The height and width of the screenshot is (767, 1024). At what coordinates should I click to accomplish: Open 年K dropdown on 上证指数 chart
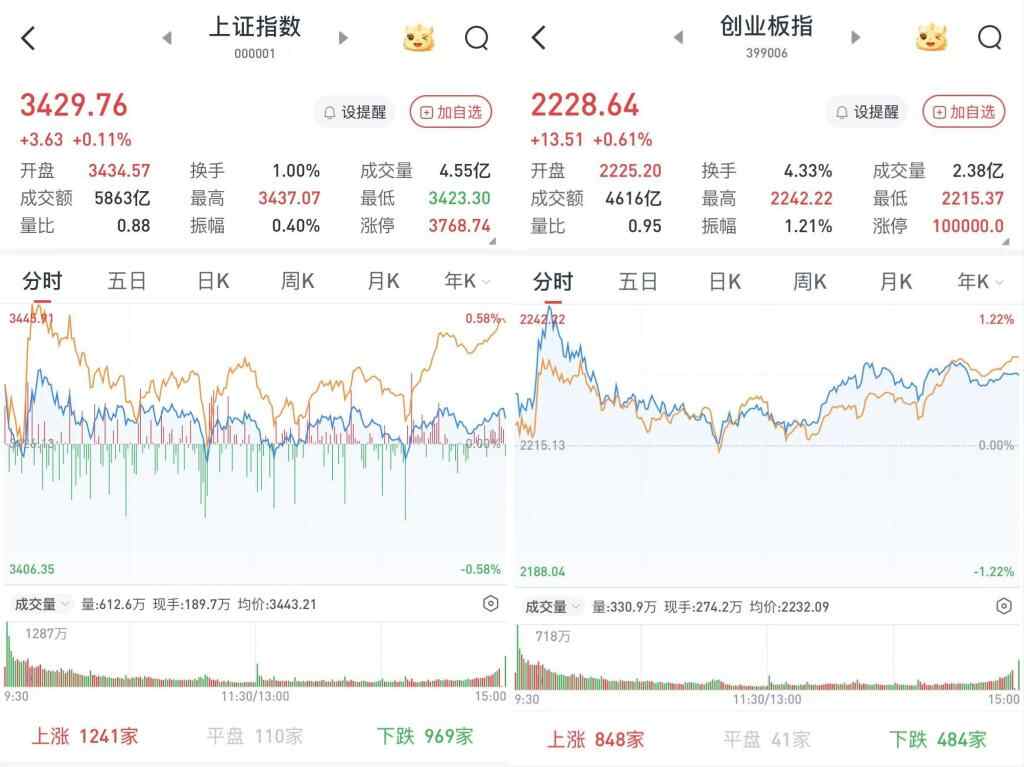coord(467,281)
